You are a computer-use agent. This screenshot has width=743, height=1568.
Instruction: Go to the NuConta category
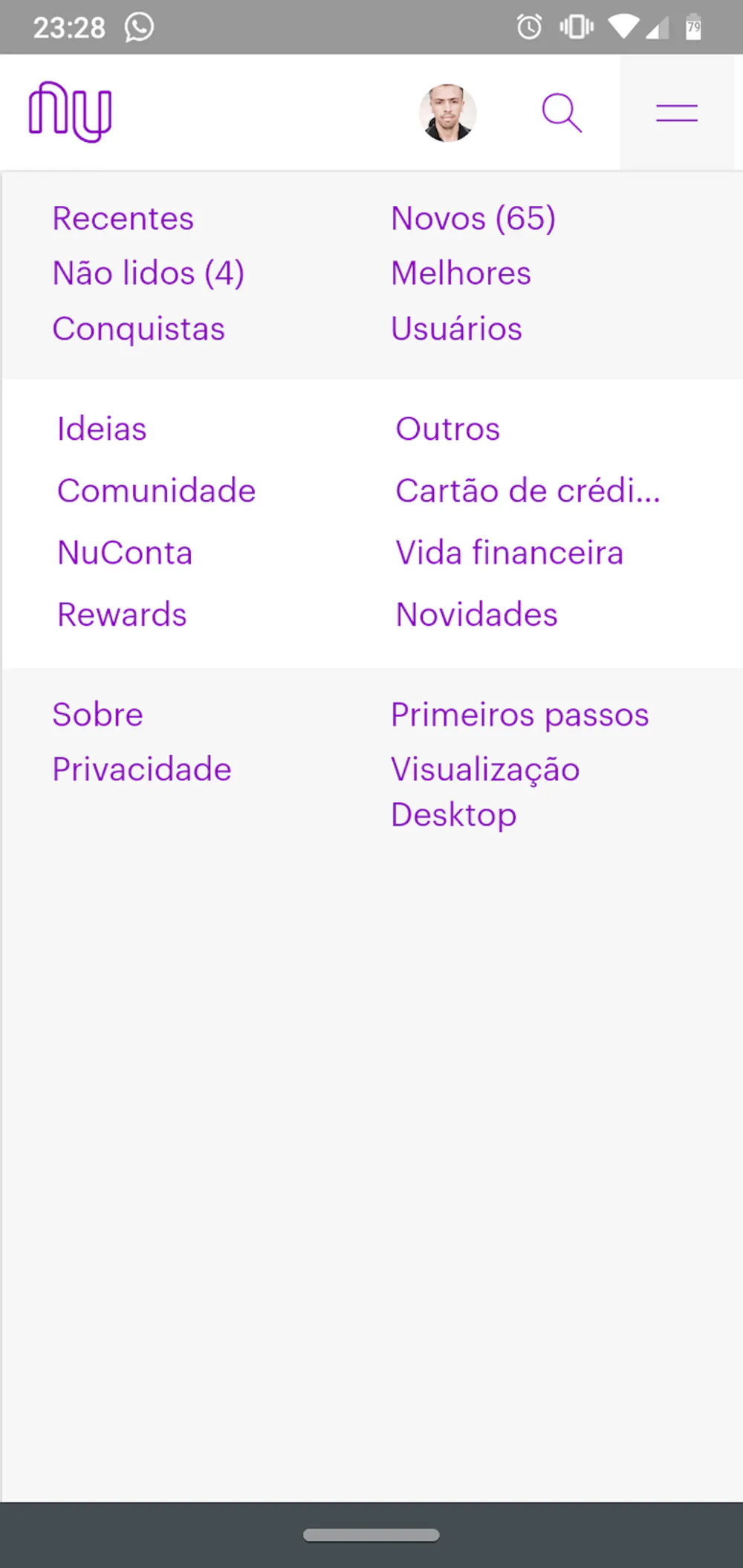click(x=126, y=553)
